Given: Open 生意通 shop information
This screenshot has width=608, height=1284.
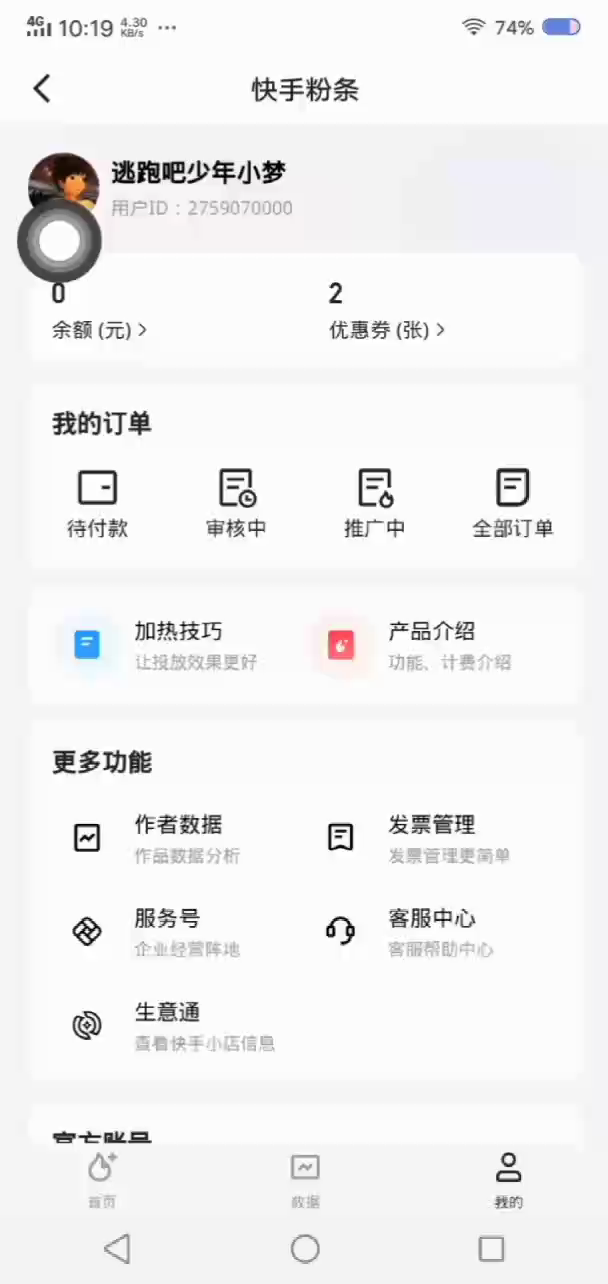Looking at the screenshot, I should click(x=170, y=1025).
